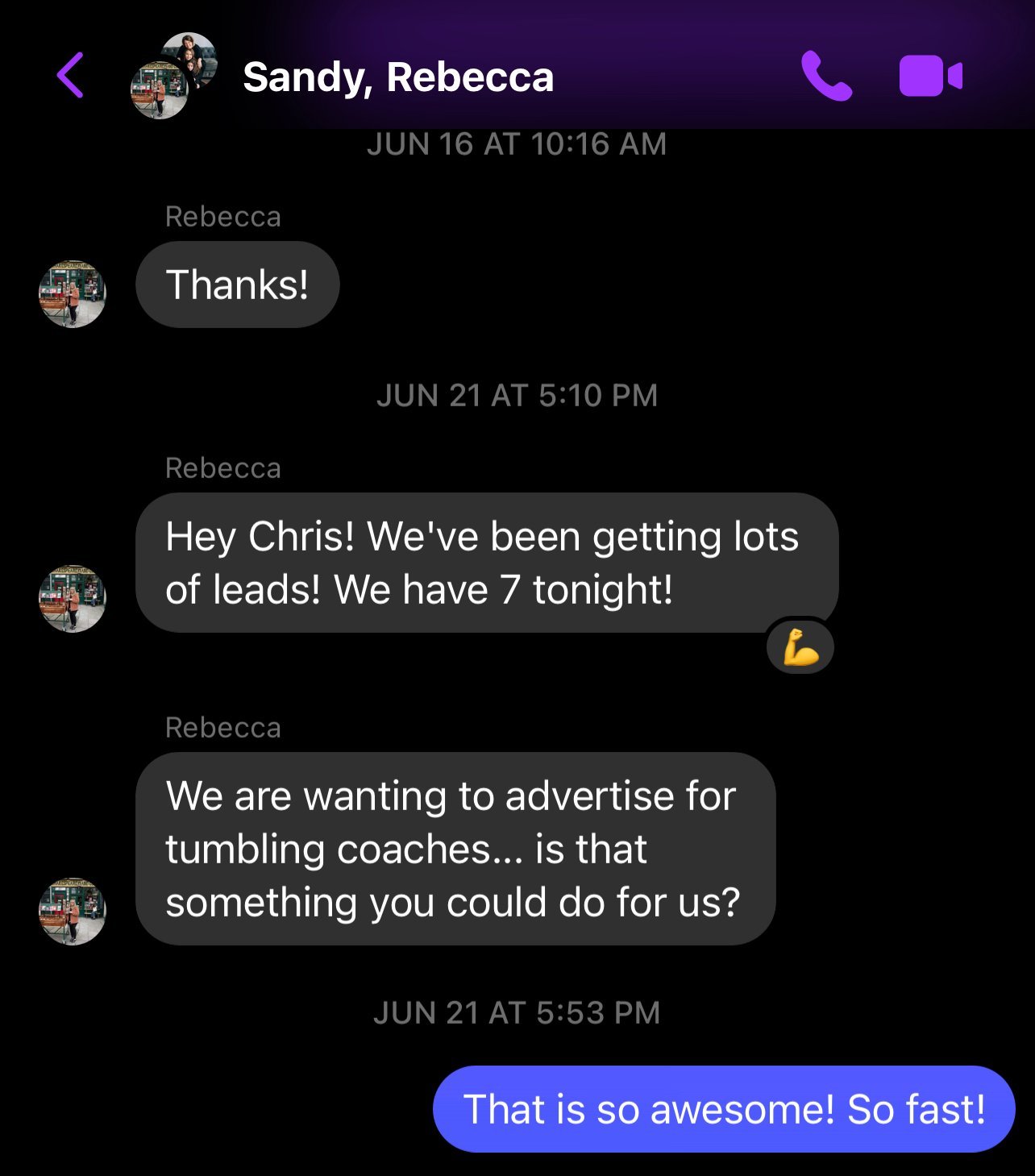1035x1176 pixels.
Task: Start a voice call with the group
Action: point(826,76)
